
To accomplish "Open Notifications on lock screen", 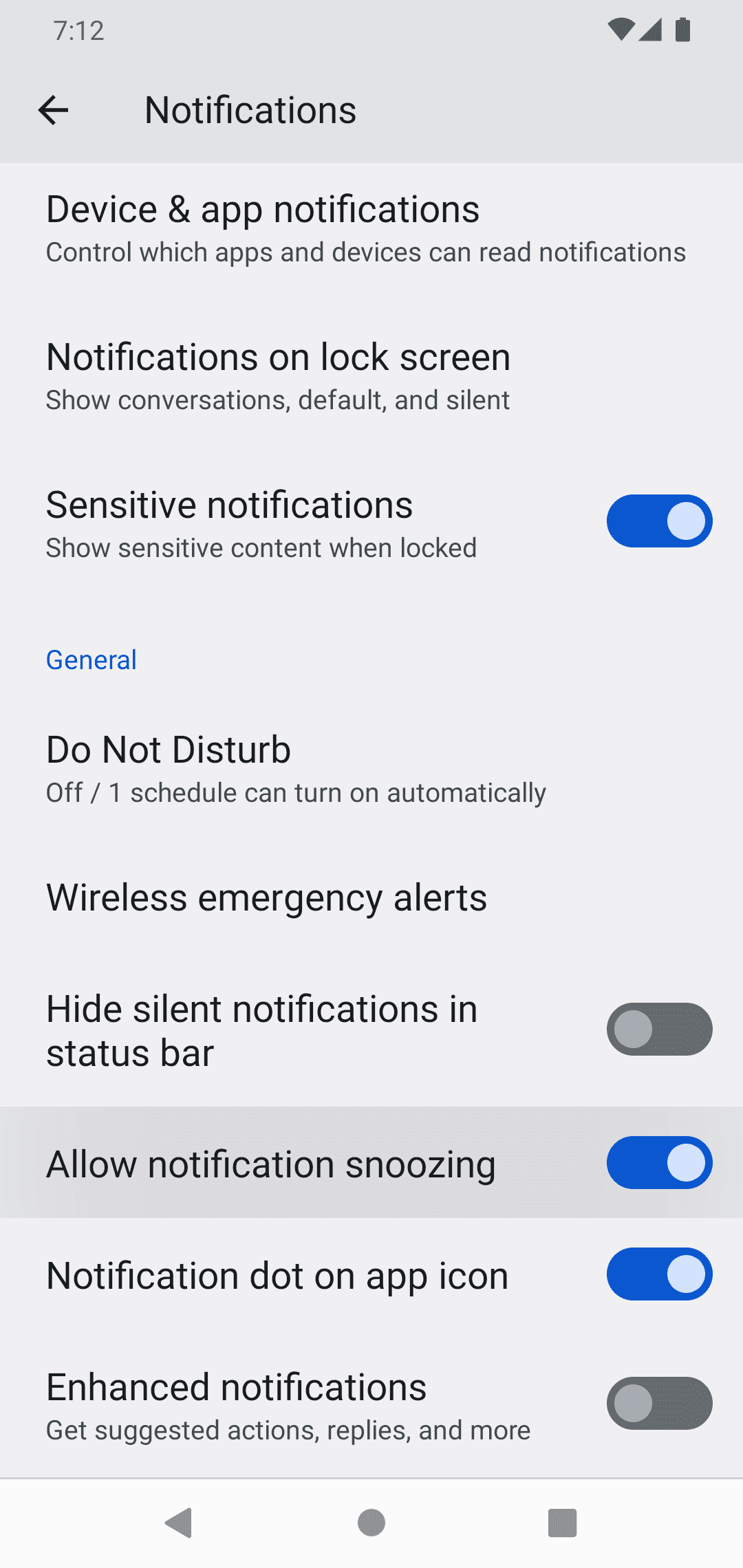I will 278,376.
